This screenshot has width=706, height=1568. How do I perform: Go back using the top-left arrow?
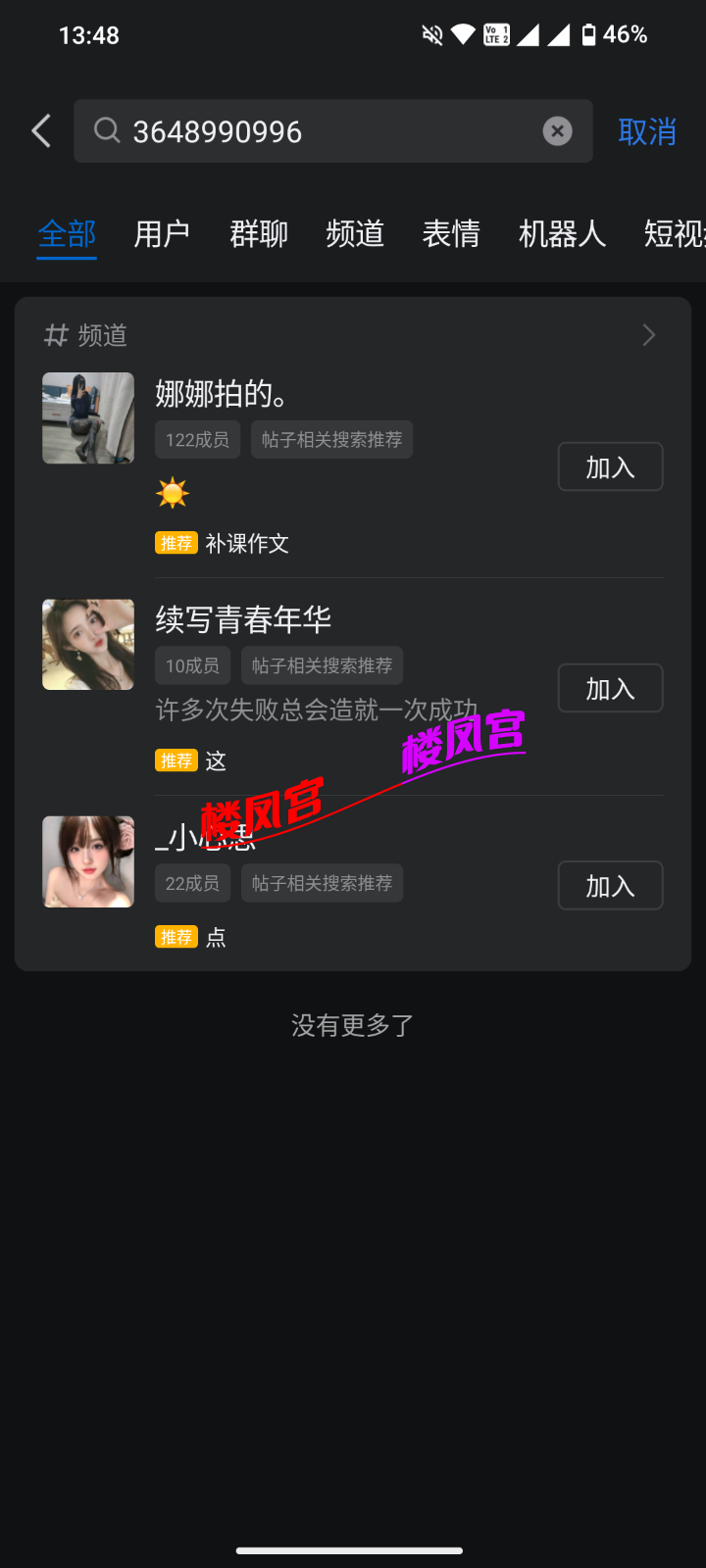41,131
